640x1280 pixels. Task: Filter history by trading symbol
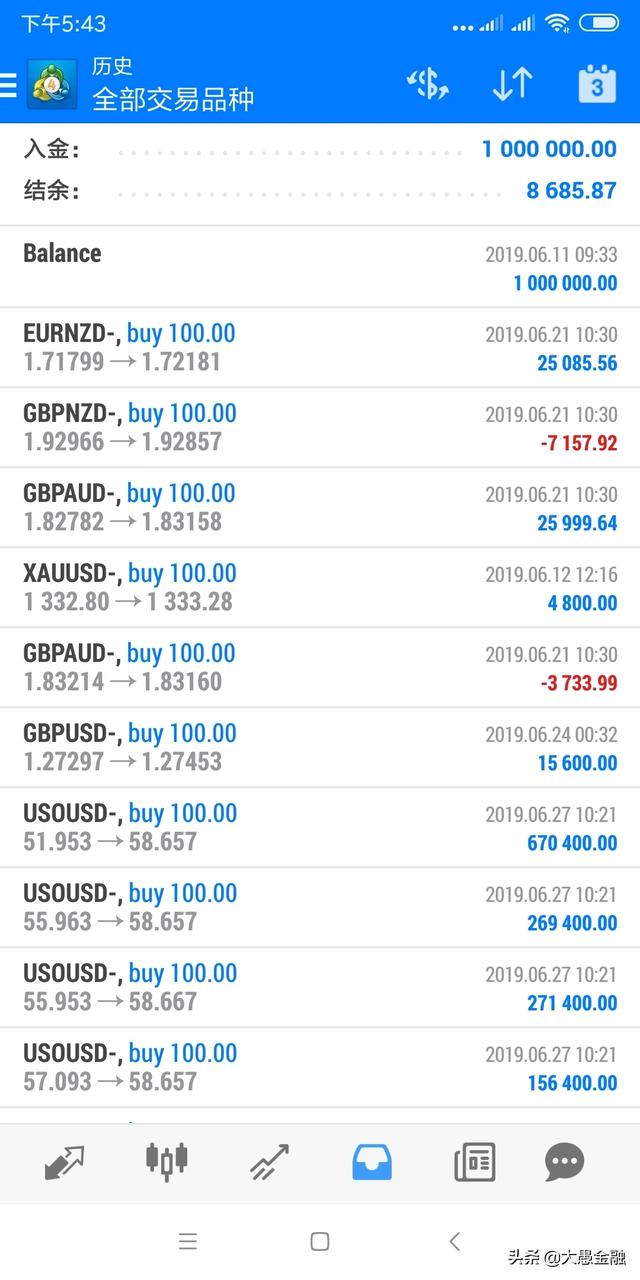[428, 85]
